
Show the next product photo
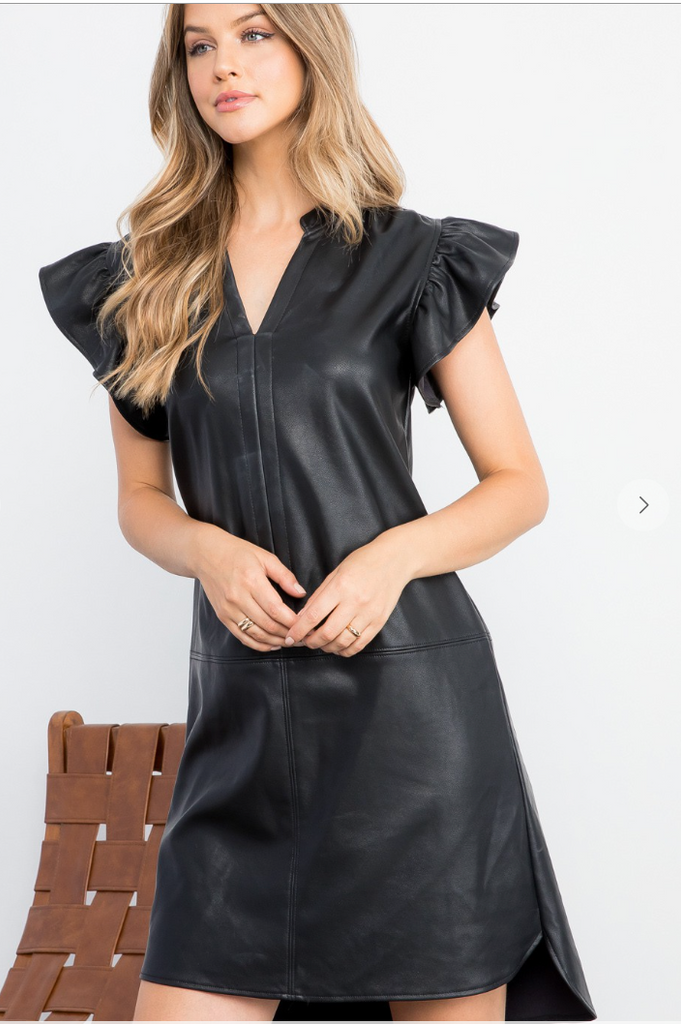pyautogui.click(x=643, y=505)
